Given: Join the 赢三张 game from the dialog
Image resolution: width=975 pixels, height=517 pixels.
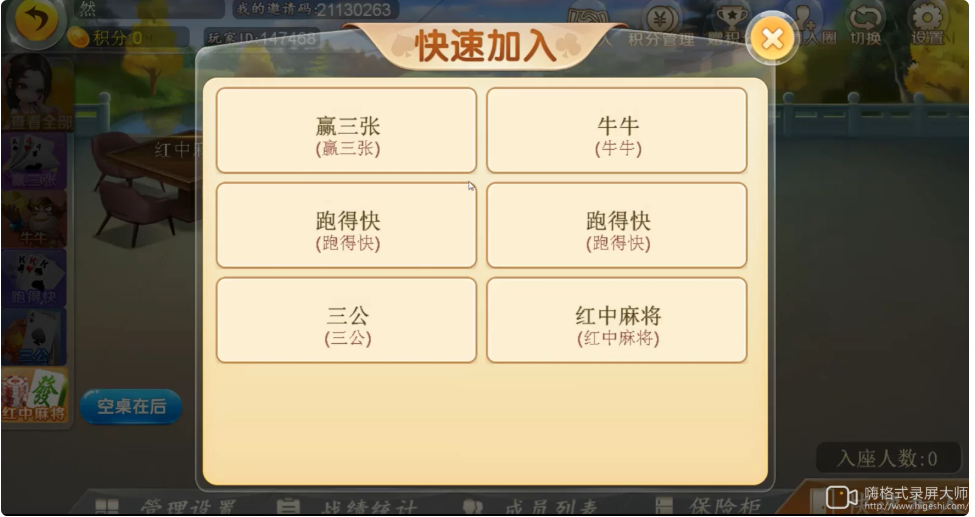Looking at the screenshot, I should 346,131.
